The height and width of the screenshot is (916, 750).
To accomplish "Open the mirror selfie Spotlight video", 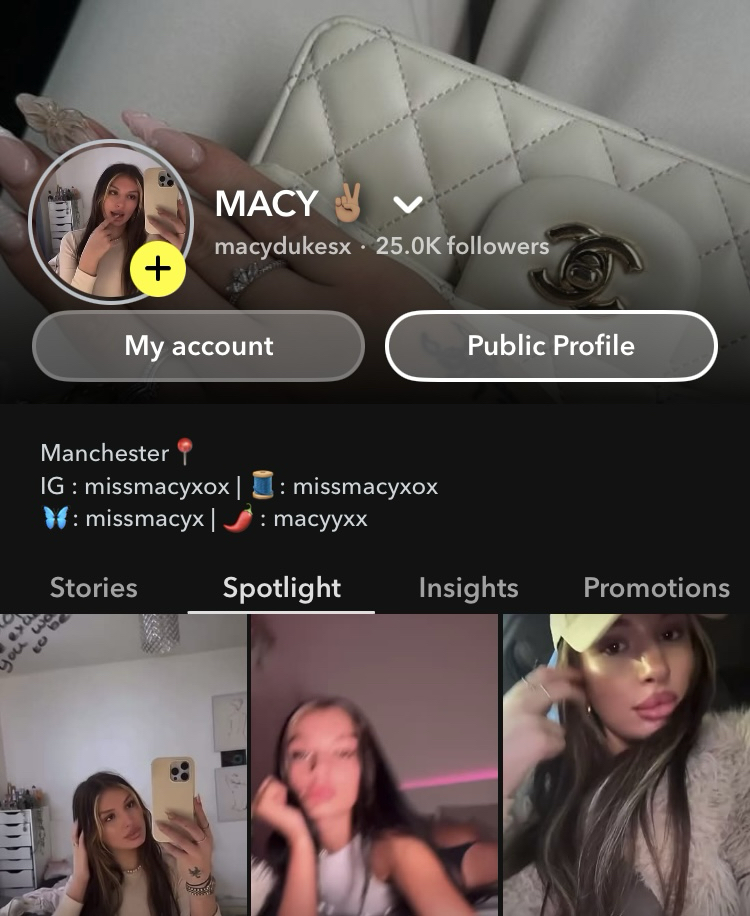I will tap(123, 765).
